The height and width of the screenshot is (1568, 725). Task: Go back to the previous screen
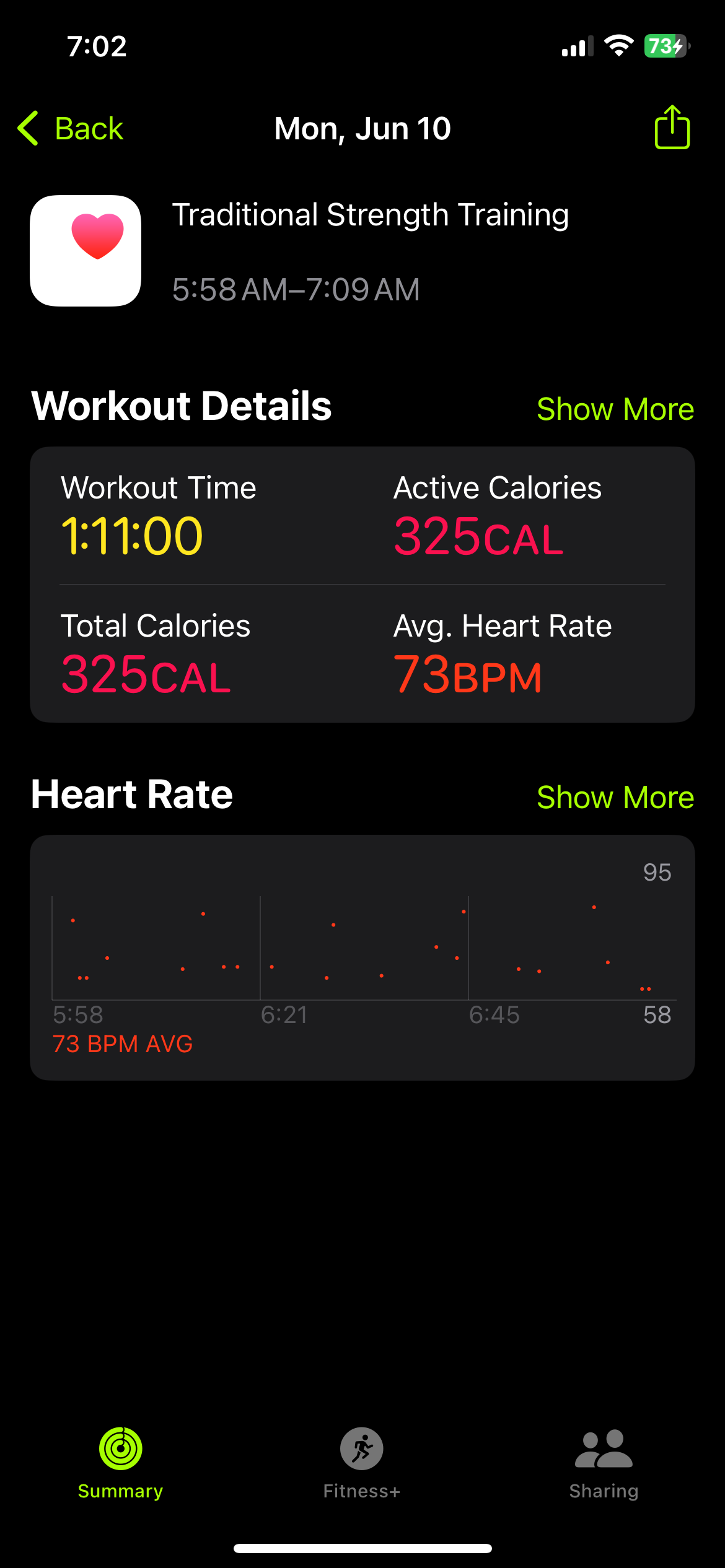(71, 129)
